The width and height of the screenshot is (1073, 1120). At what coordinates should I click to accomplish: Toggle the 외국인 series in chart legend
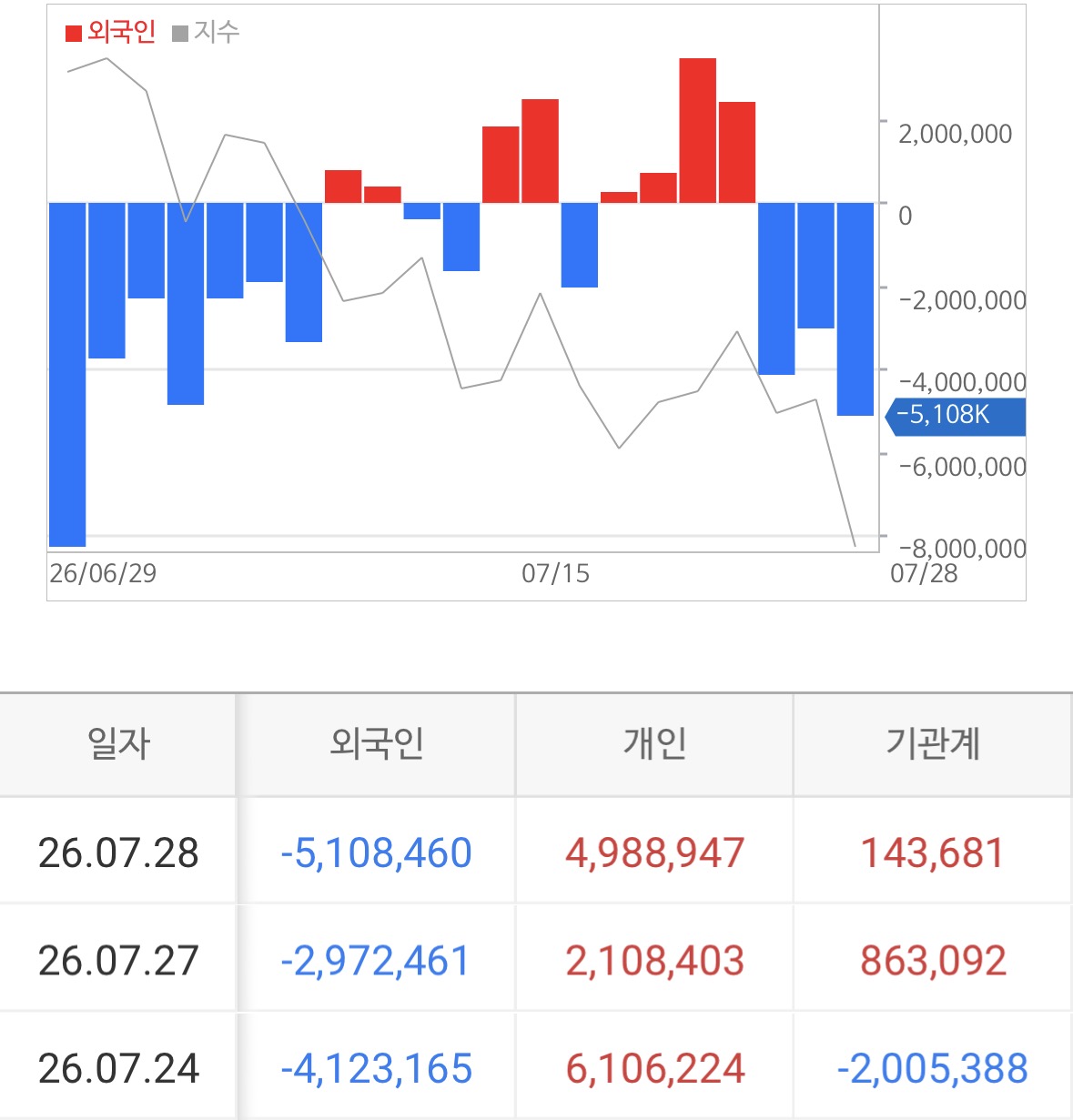pos(110,33)
